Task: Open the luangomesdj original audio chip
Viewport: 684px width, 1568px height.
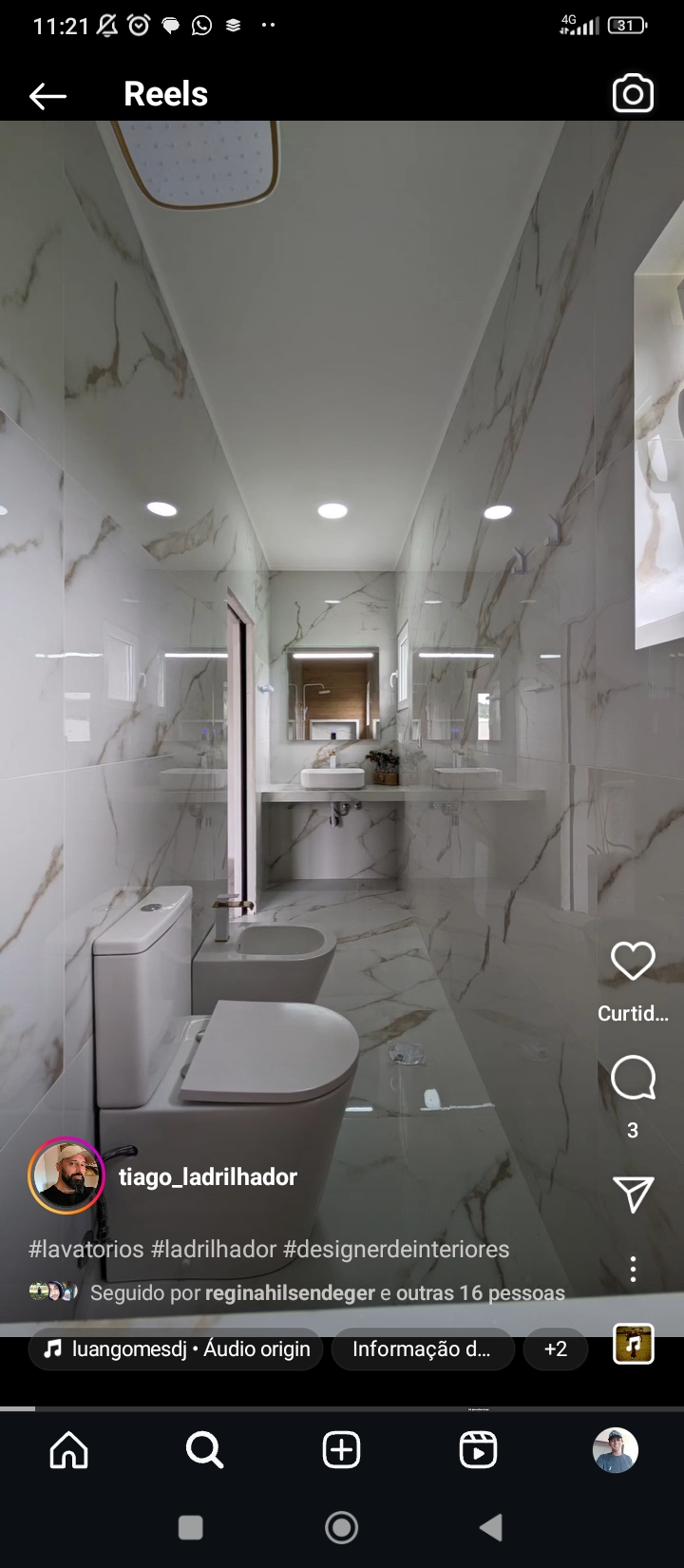Action: tap(176, 1348)
